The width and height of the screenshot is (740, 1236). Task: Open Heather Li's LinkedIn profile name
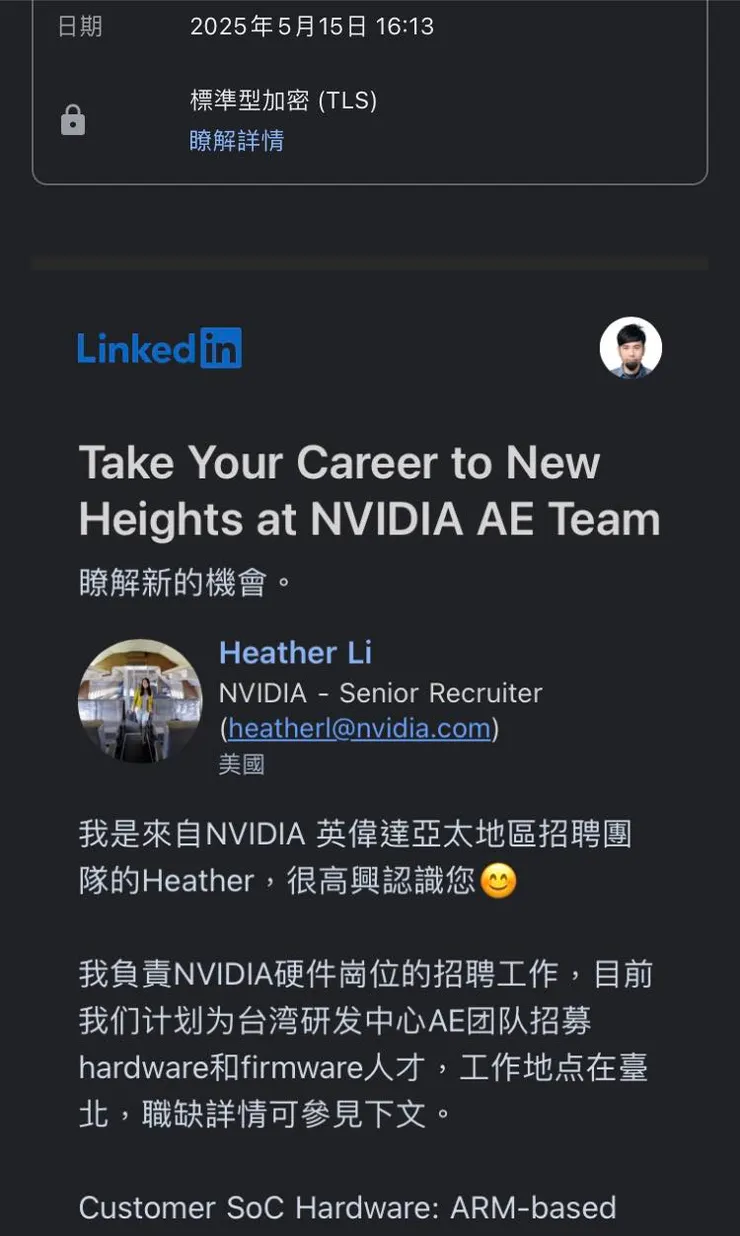pyautogui.click(x=295, y=653)
